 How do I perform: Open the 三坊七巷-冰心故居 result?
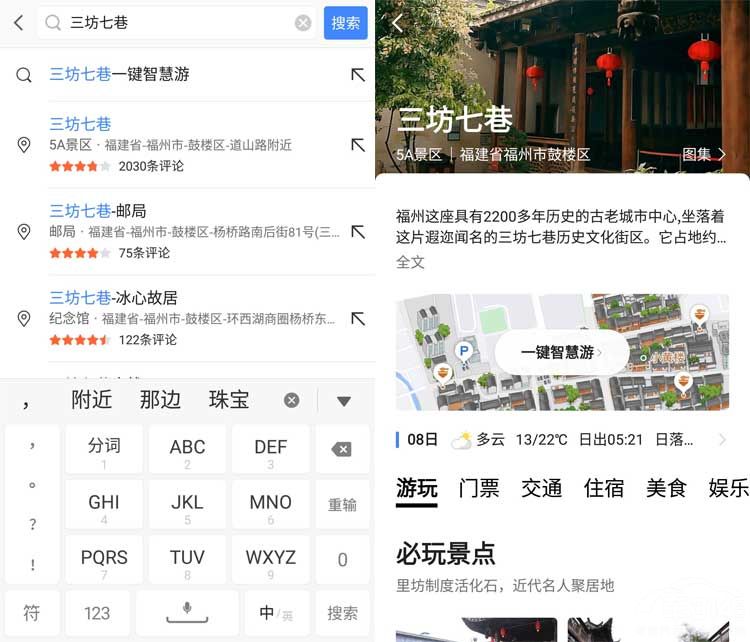pos(180,318)
